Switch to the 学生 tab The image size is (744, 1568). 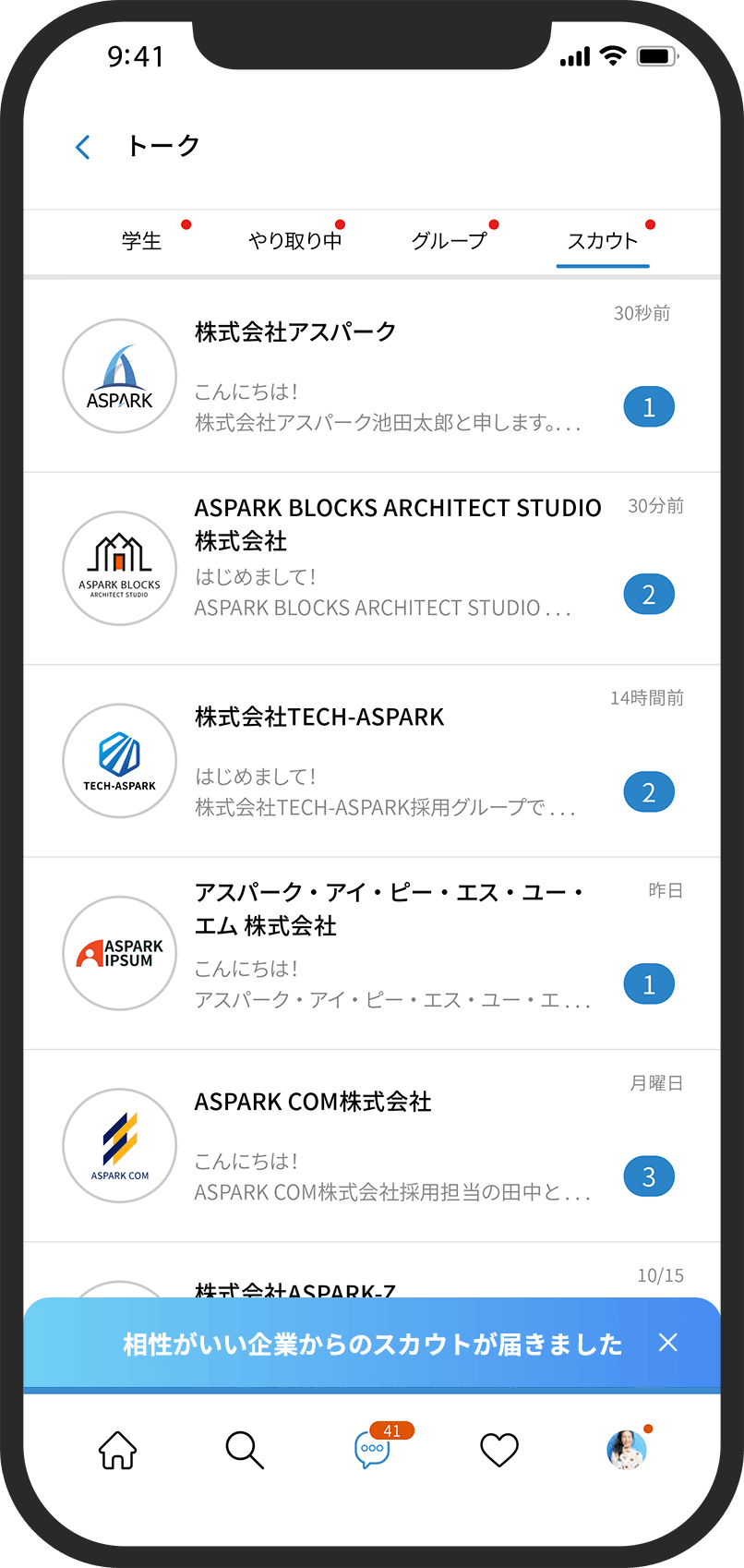tap(144, 241)
